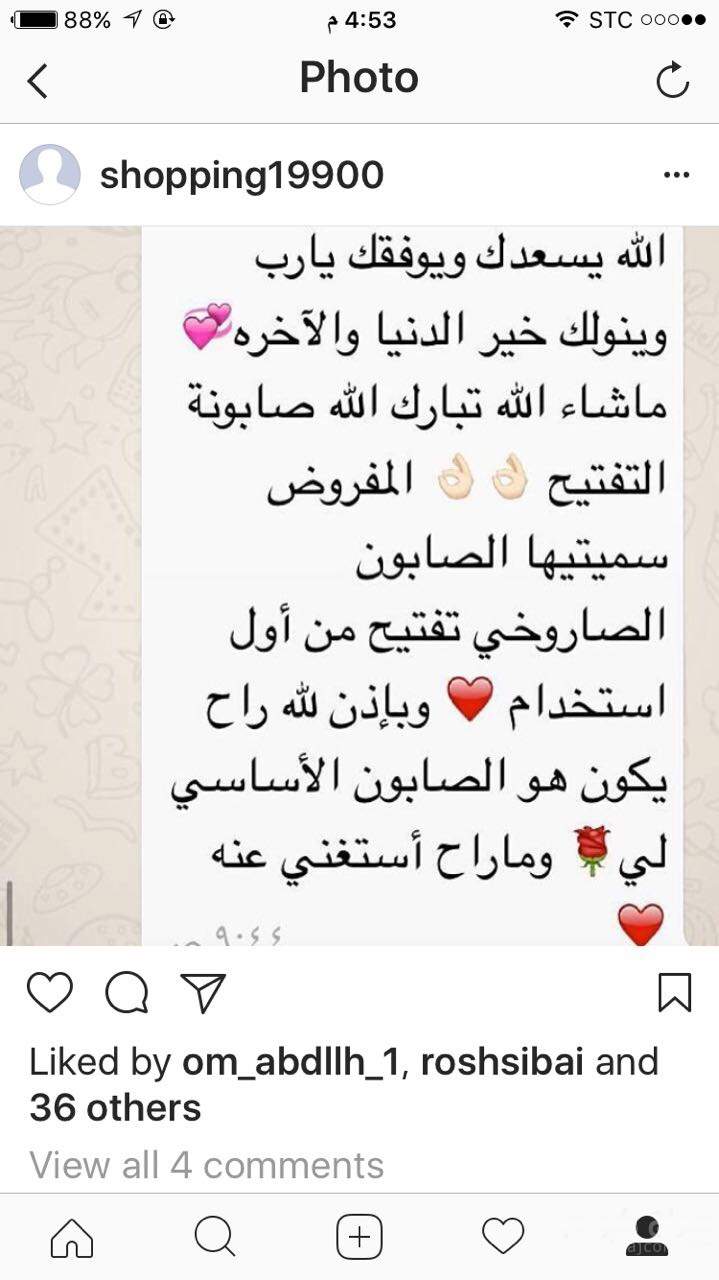Open shopping19900's profile picture

pos(50,175)
